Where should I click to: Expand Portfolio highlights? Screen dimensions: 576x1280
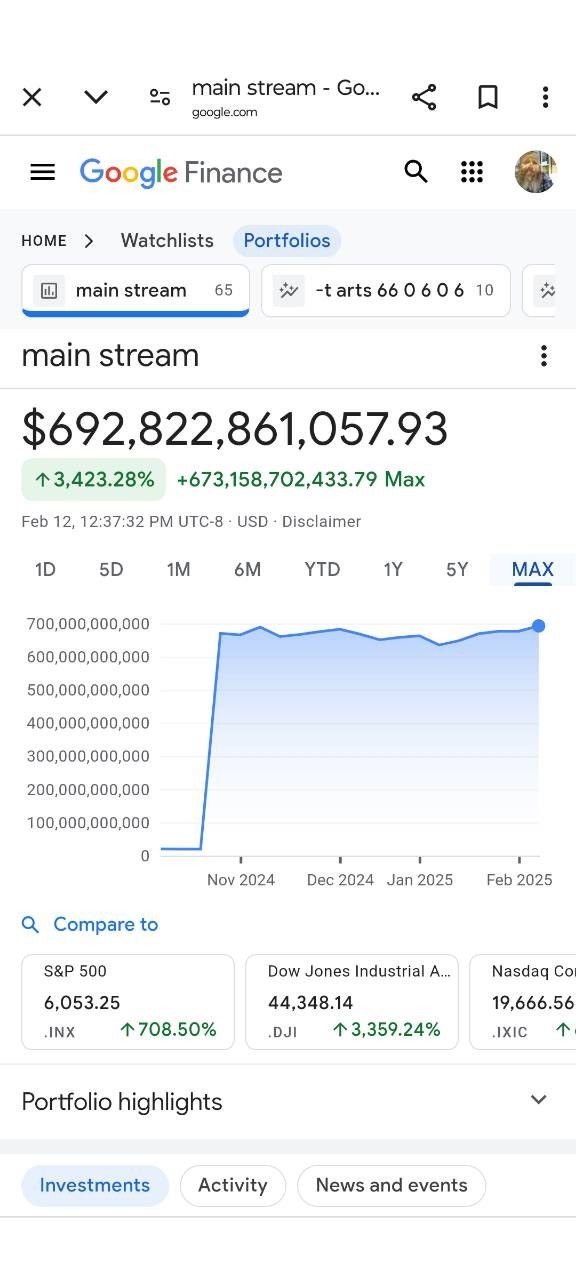tap(288, 1101)
